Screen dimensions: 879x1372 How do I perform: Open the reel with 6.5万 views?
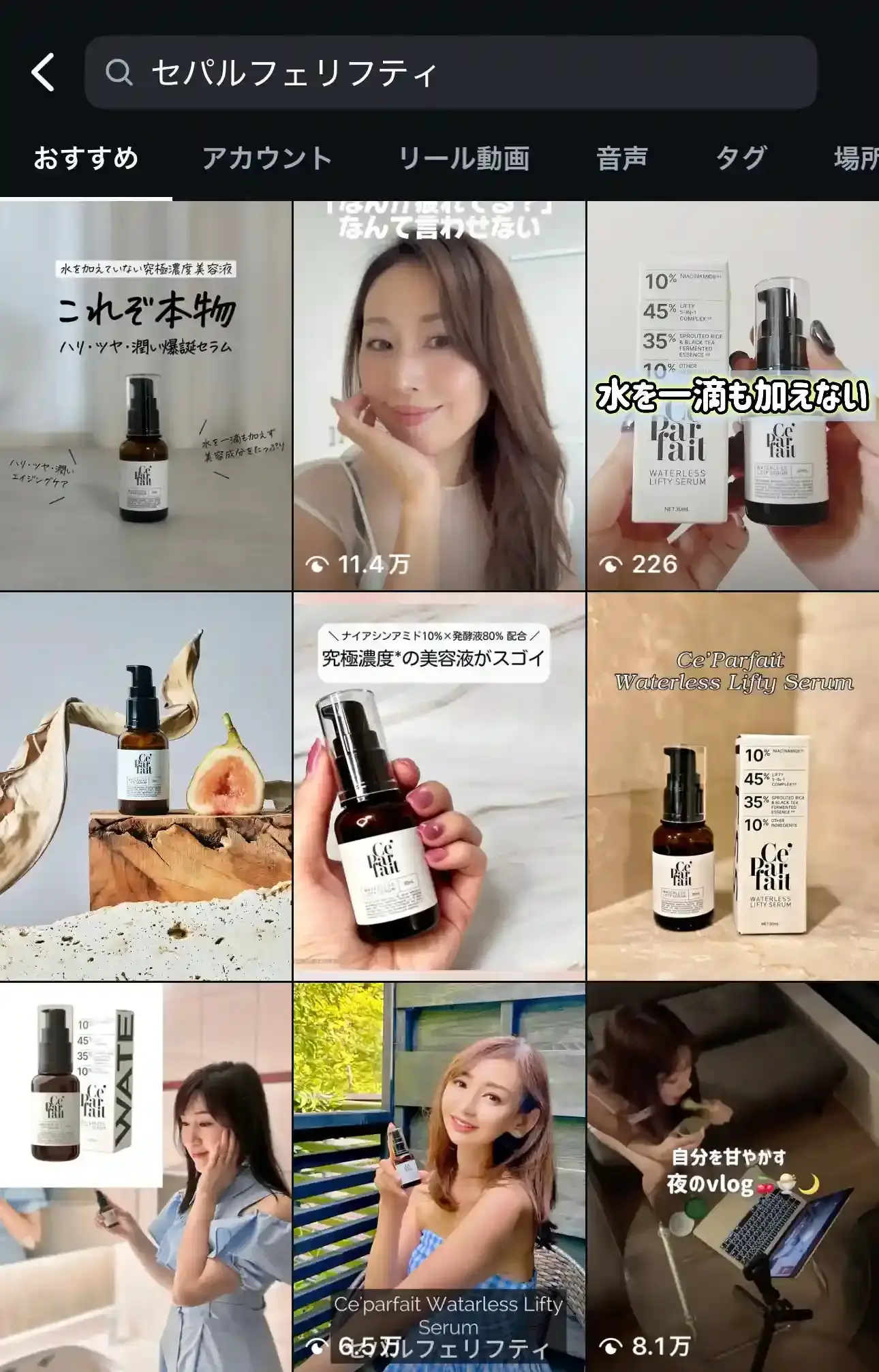coord(439,1177)
